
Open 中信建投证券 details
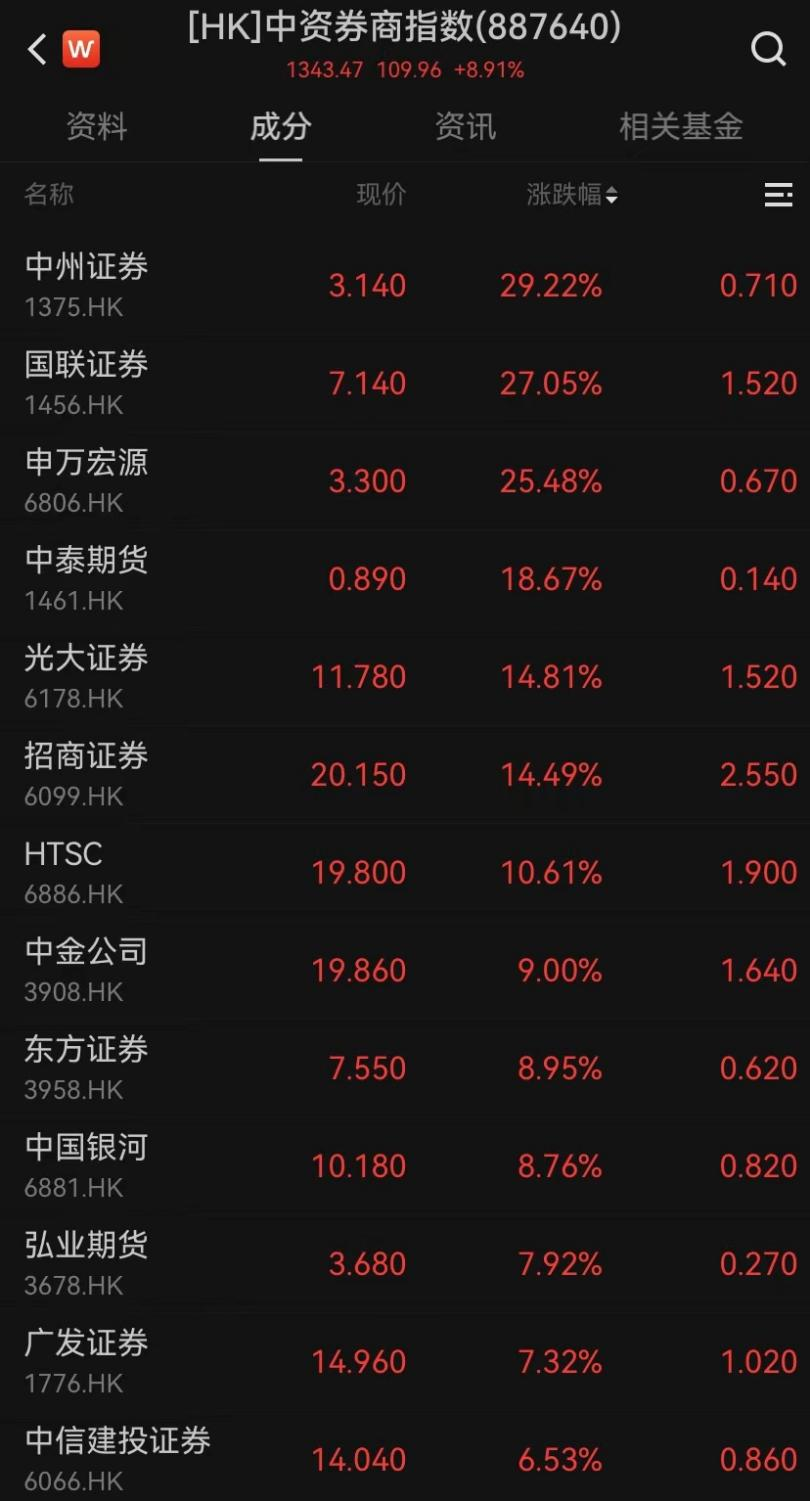click(x=118, y=1459)
